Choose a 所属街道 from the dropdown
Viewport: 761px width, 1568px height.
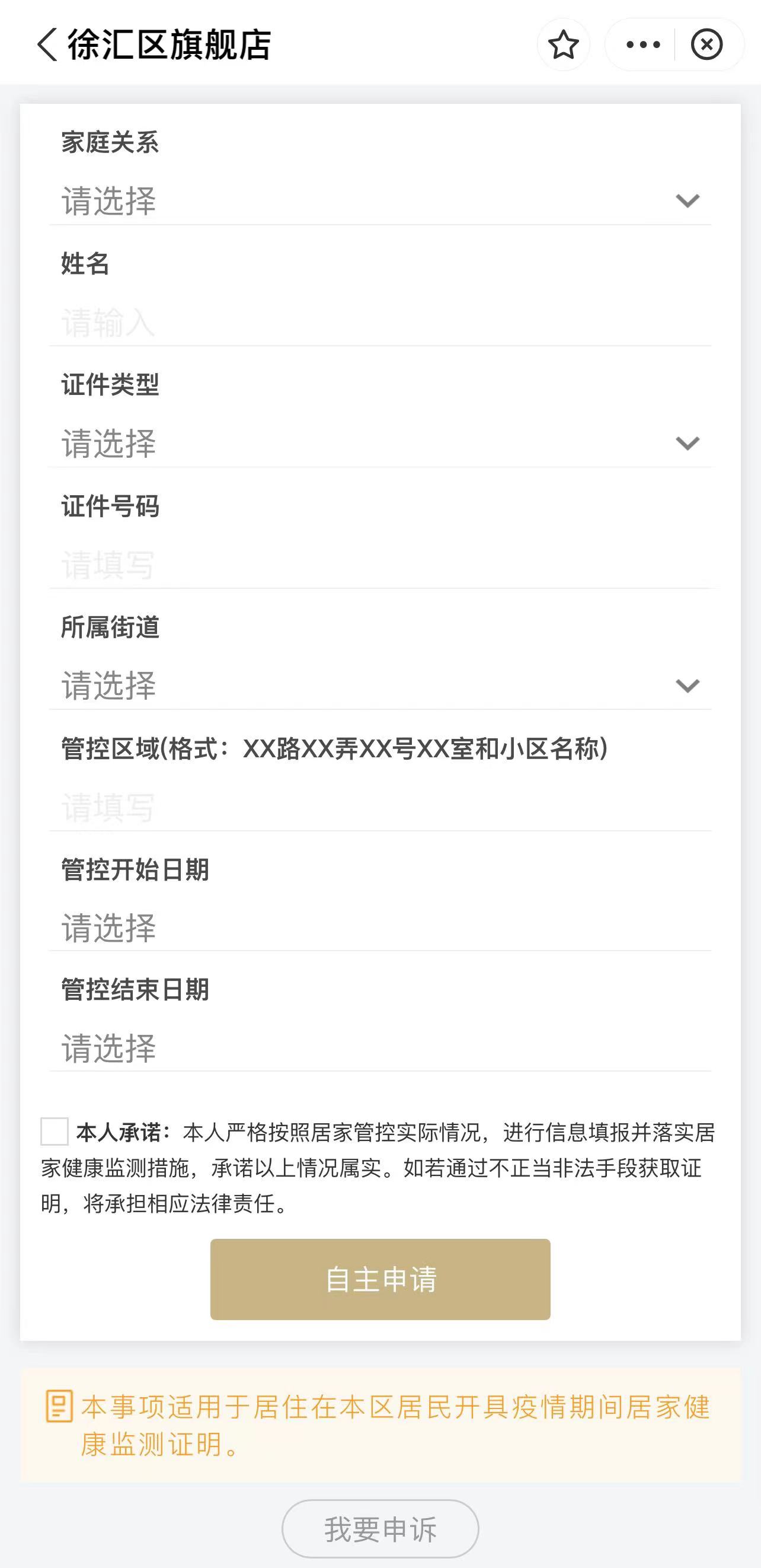click(x=380, y=686)
